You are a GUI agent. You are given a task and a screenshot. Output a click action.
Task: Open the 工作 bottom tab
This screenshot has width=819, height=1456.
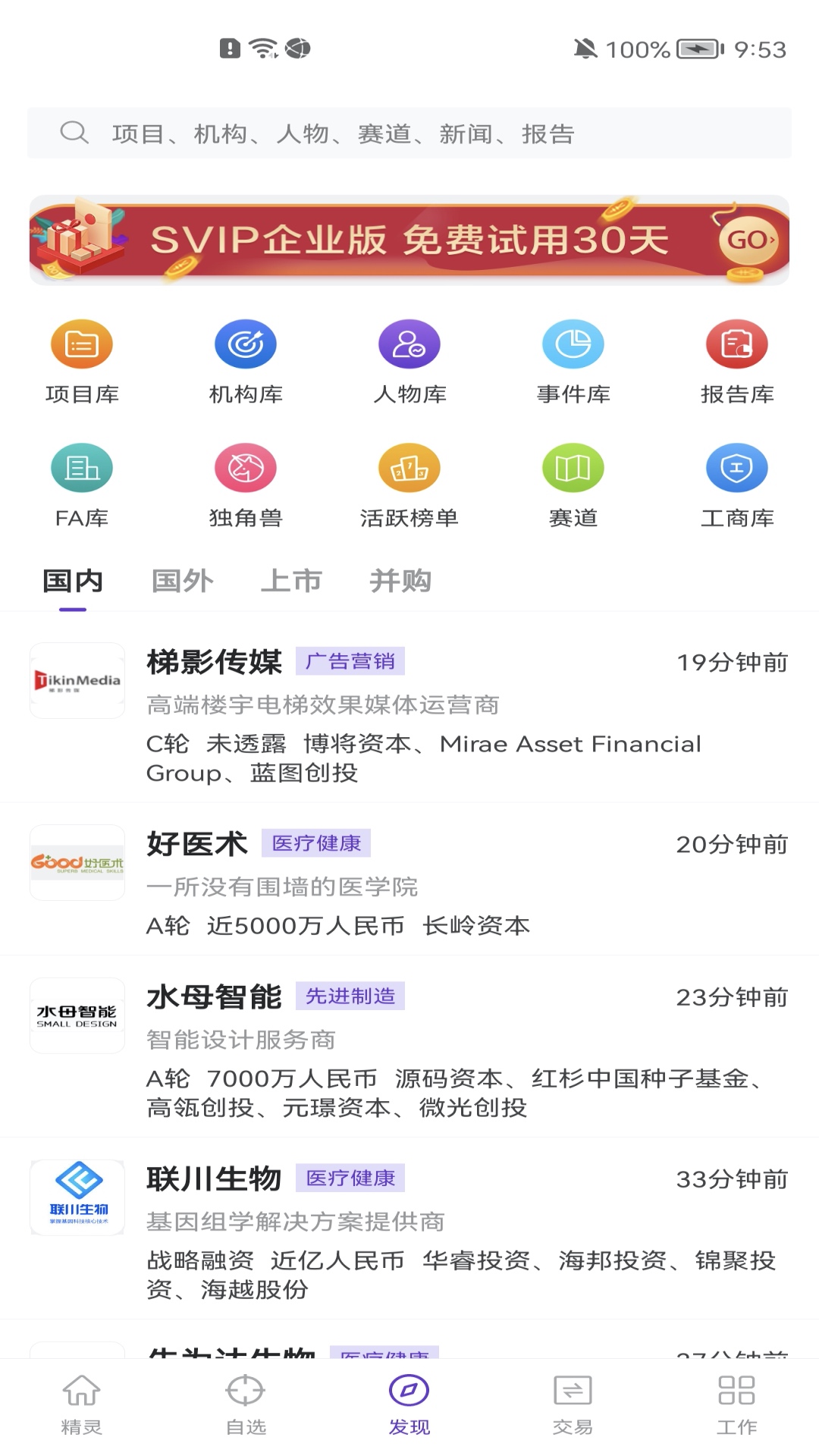(737, 1404)
